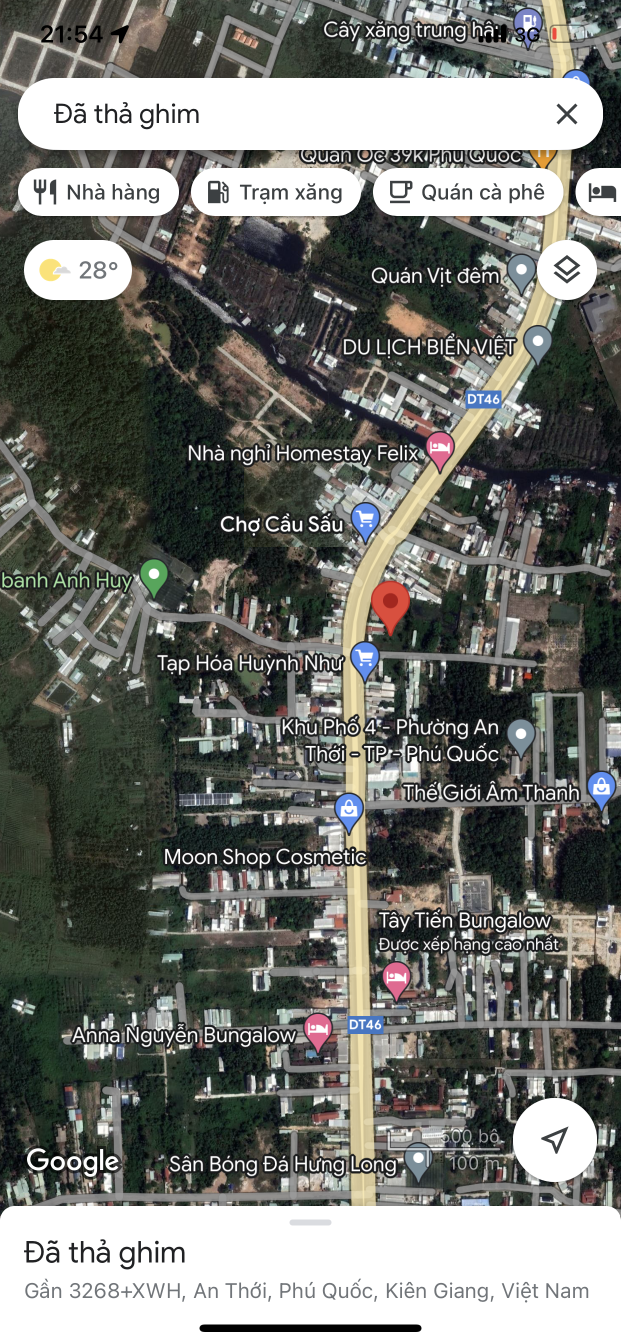Open the 28° weather widget
The image size is (621, 1344).
77,270
